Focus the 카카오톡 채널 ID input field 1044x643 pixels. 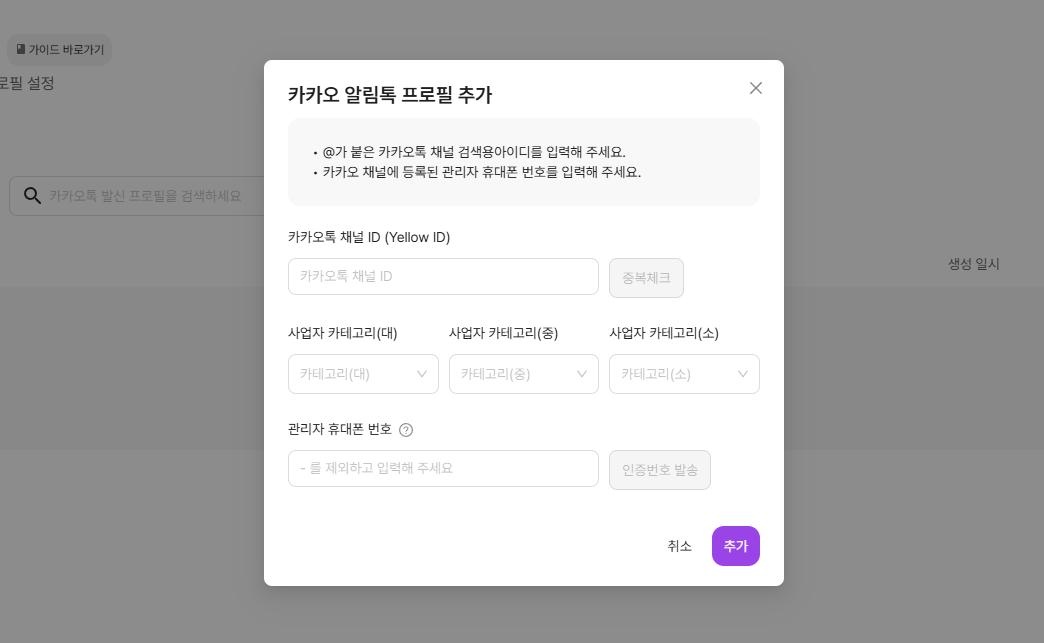coord(443,276)
